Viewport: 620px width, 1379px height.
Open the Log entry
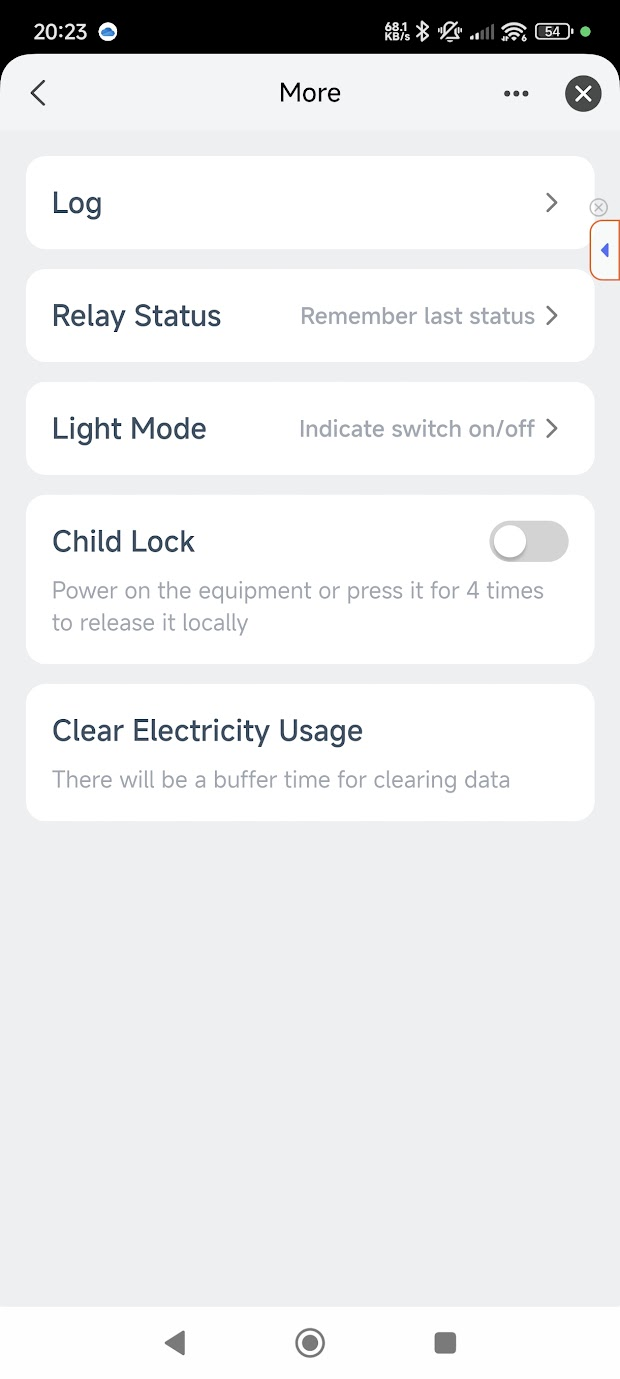coord(310,202)
